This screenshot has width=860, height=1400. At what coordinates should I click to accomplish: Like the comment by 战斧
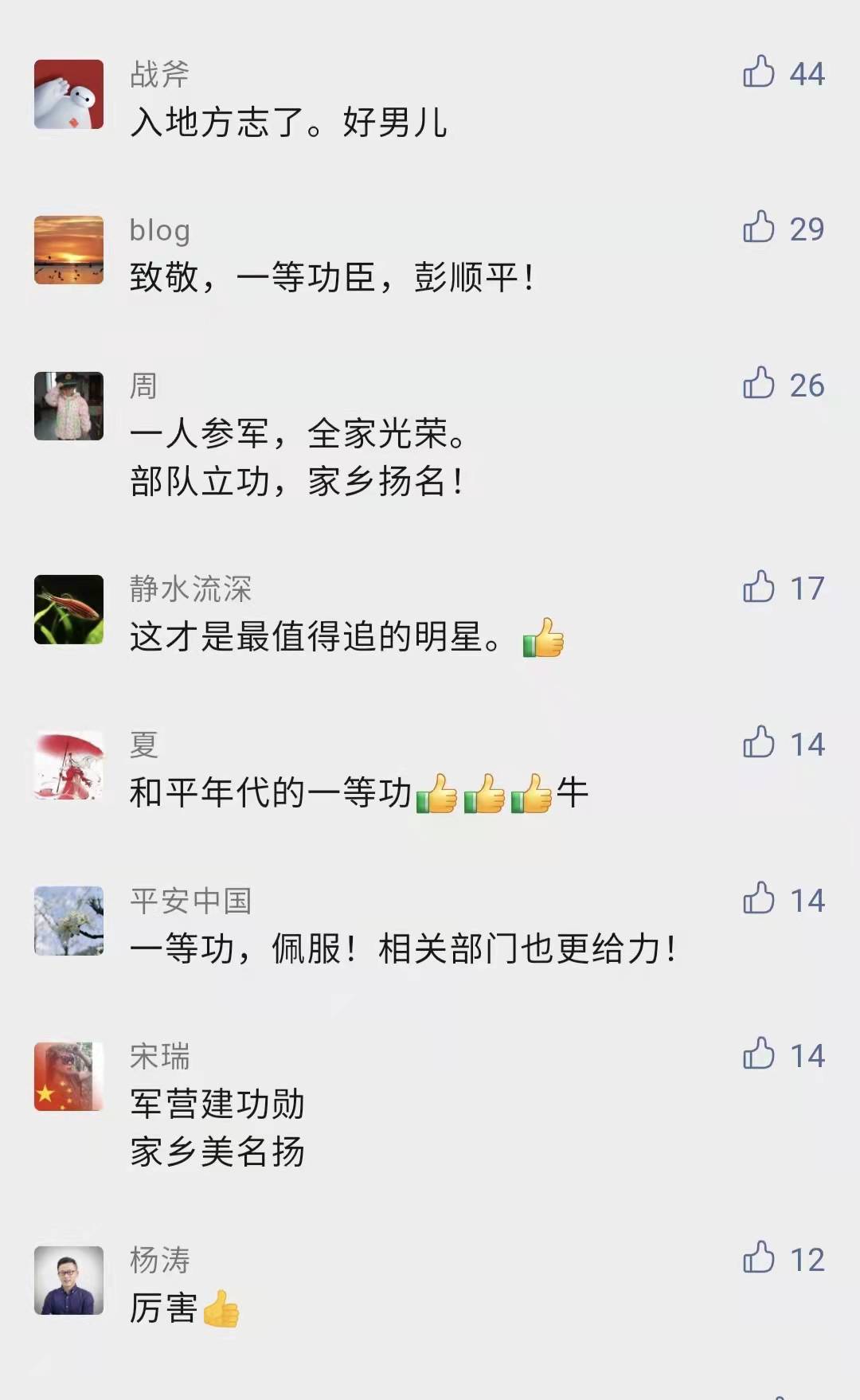point(759,72)
